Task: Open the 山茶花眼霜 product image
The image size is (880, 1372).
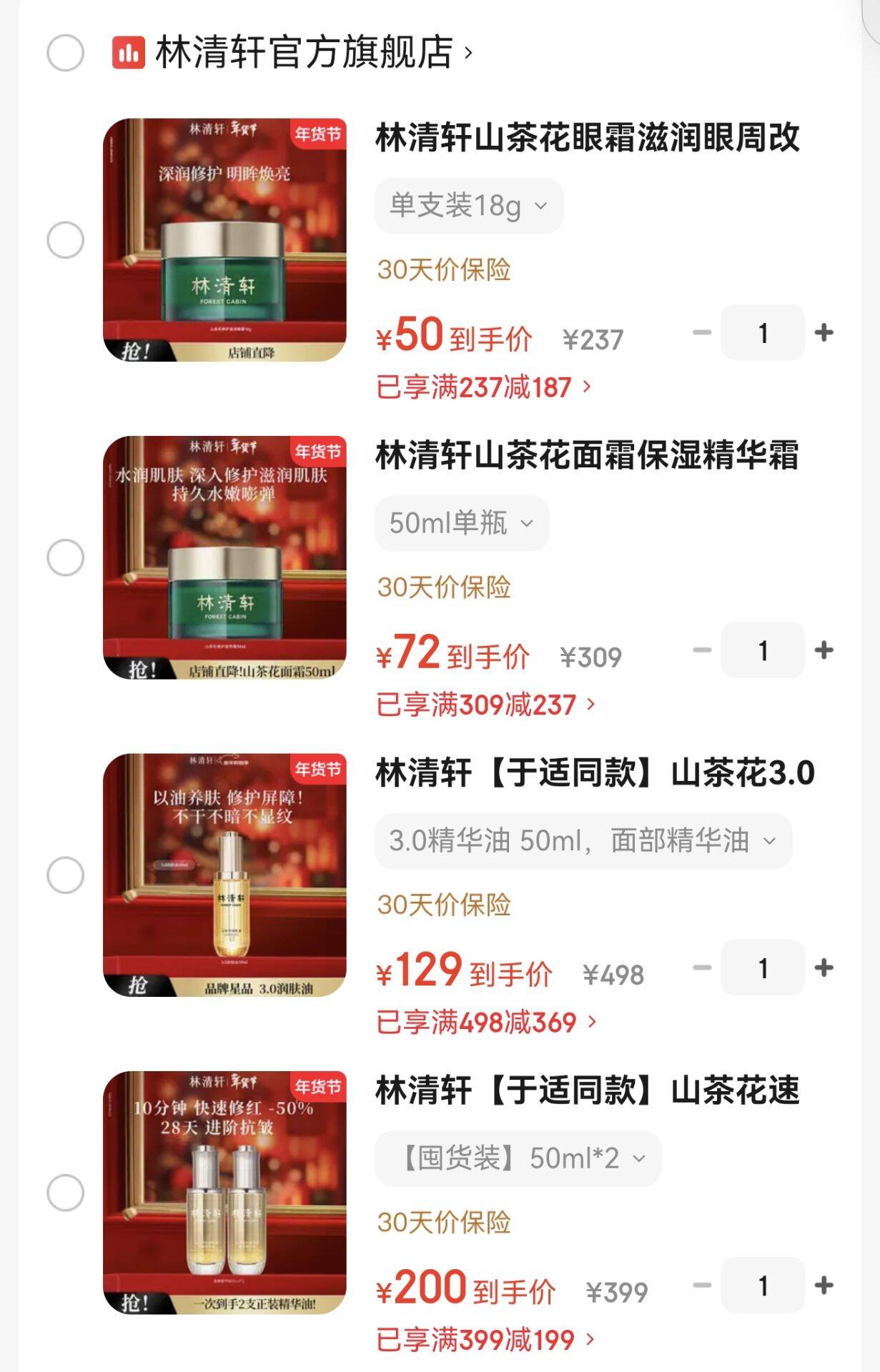Action: [x=224, y=239]
